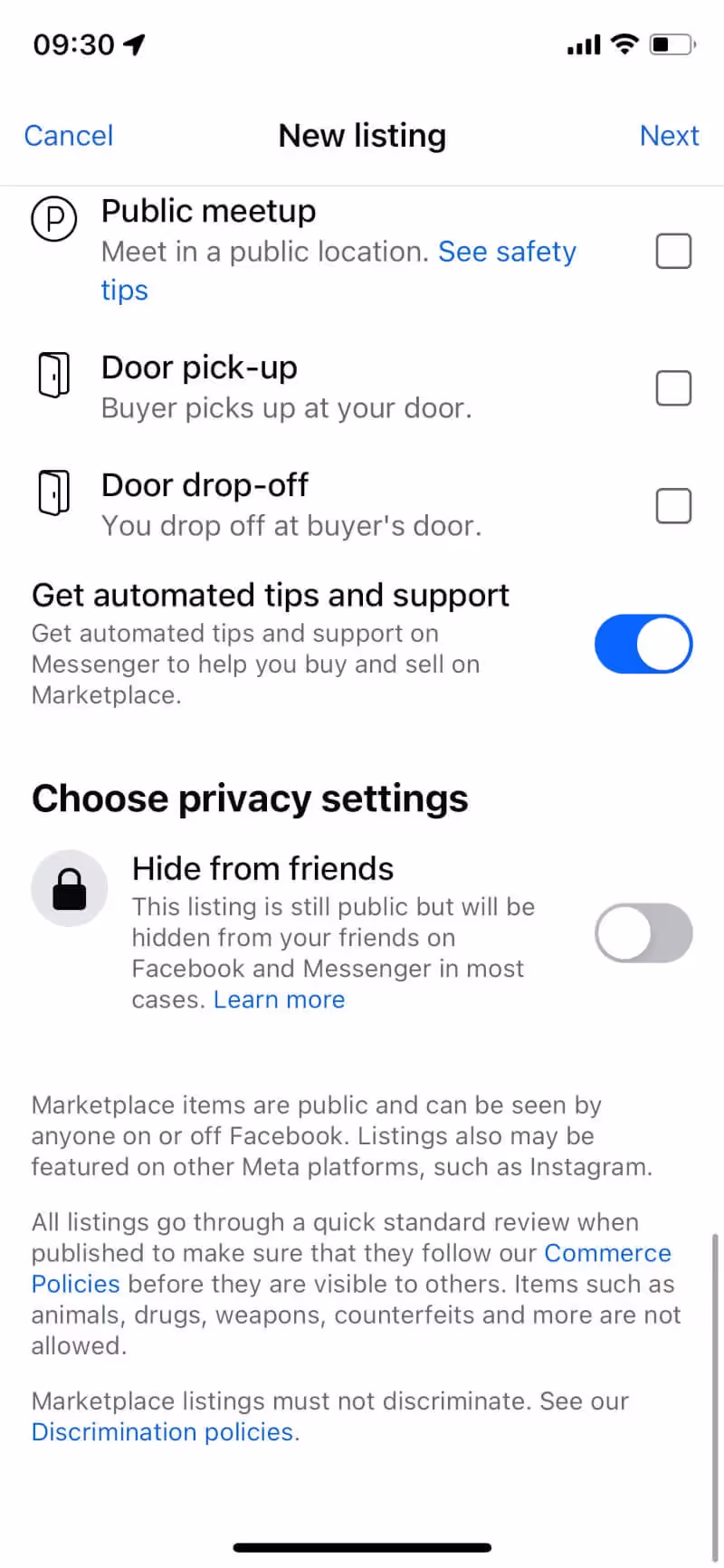Open Learn more about hiding from friends
The height and width of the screenshot is (1568, 724).
click(x=279, y=999)
